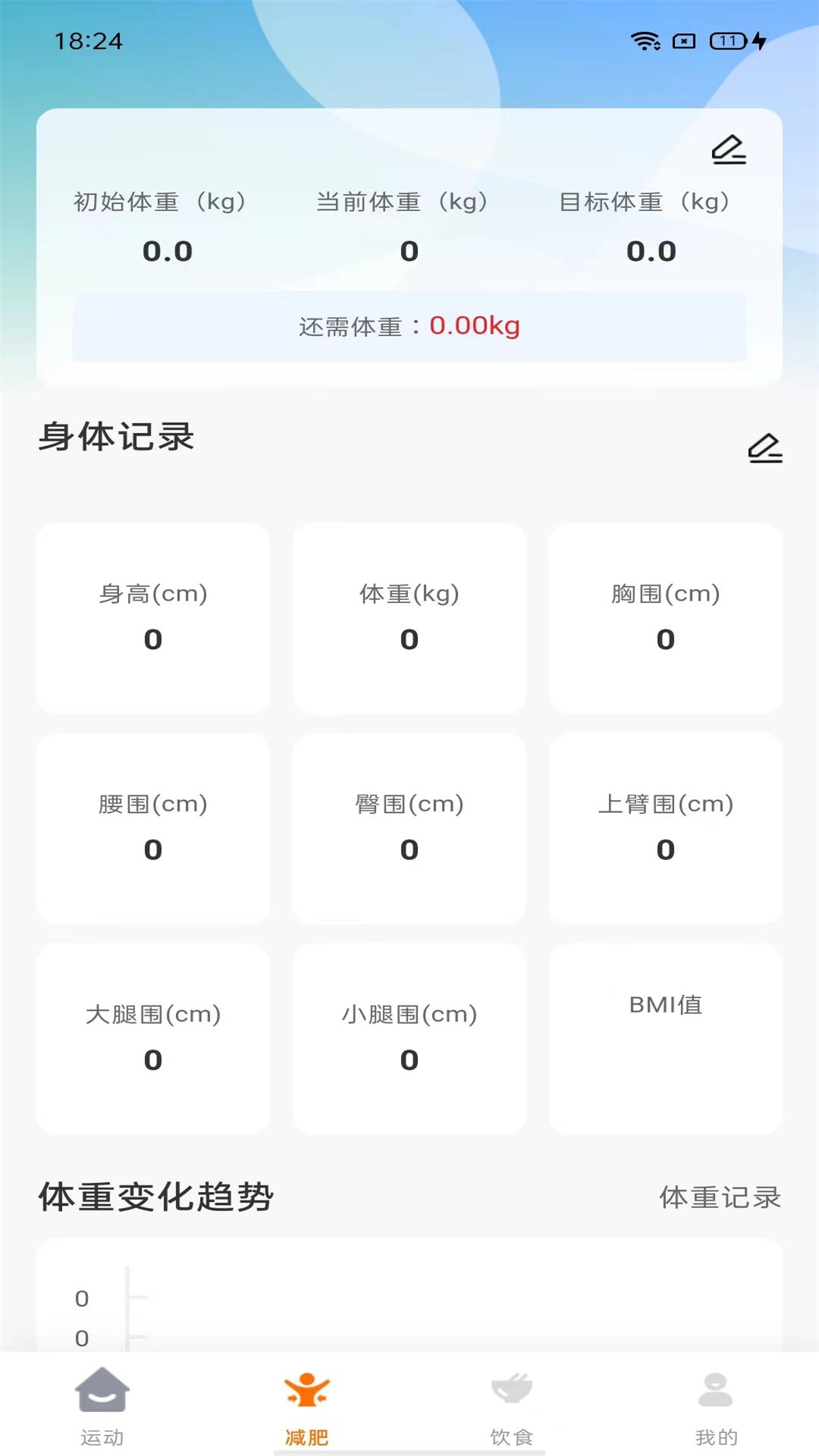Click the weight trend chart area
This screenshot has width=819, height=1456.
[409, 1304]
